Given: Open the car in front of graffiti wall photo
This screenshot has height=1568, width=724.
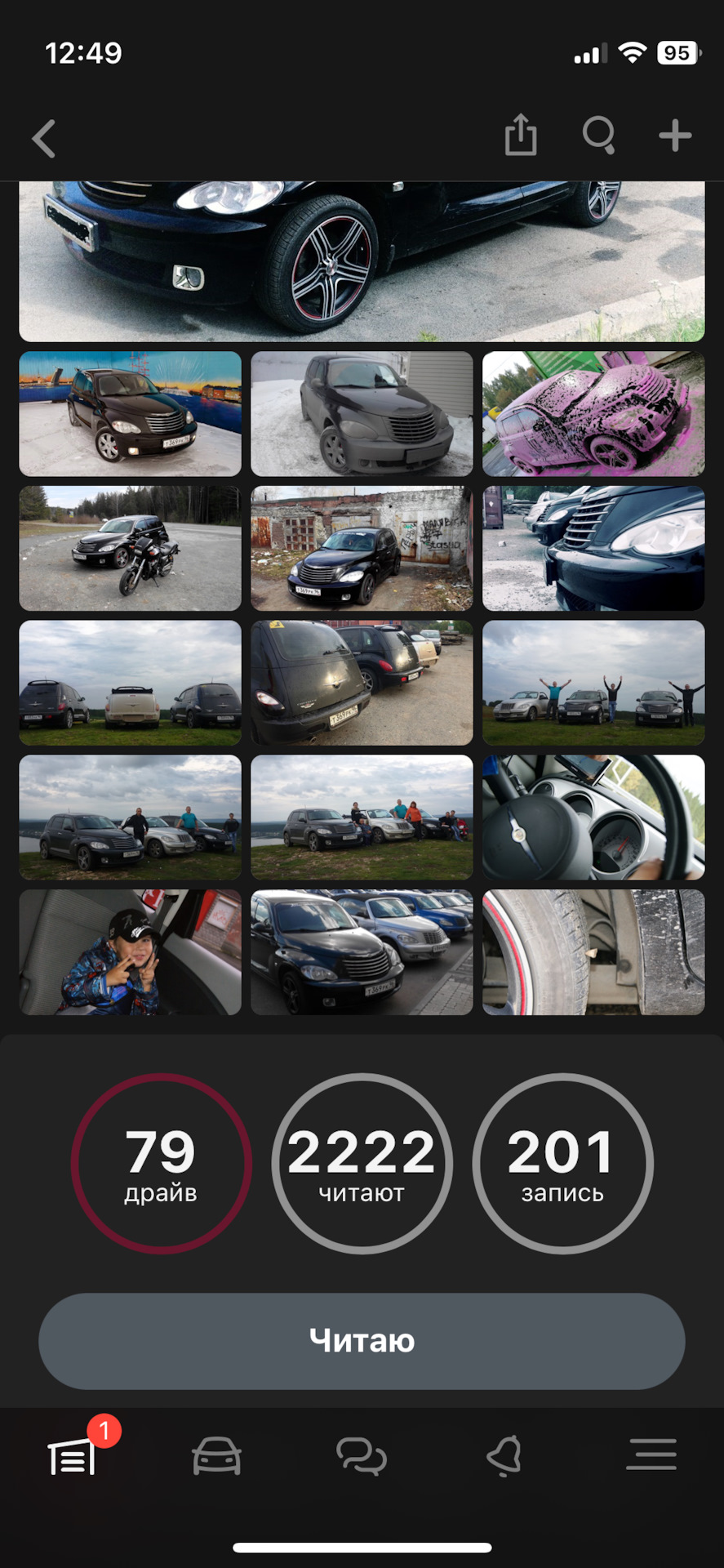Looking at the screenshot, I should pyautogui.click(x=362, y=549).
